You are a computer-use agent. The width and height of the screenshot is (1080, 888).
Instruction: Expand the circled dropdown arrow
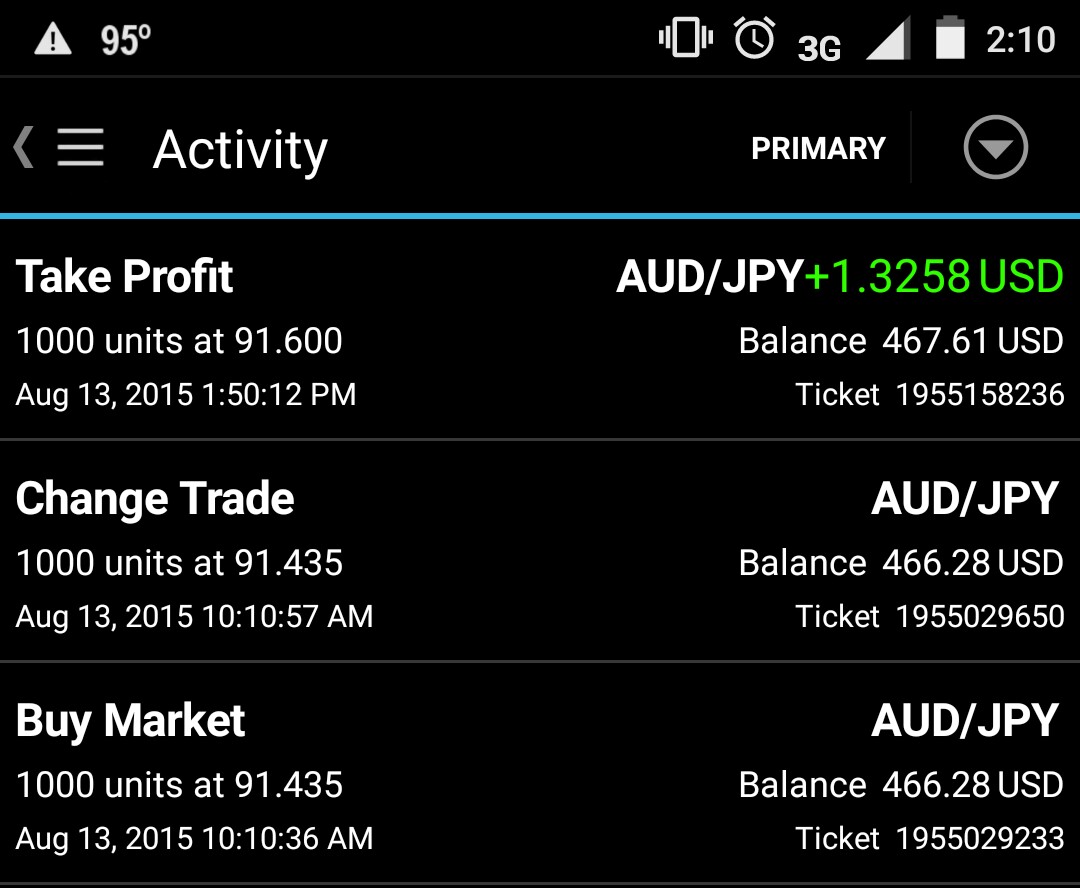[995, 148]
